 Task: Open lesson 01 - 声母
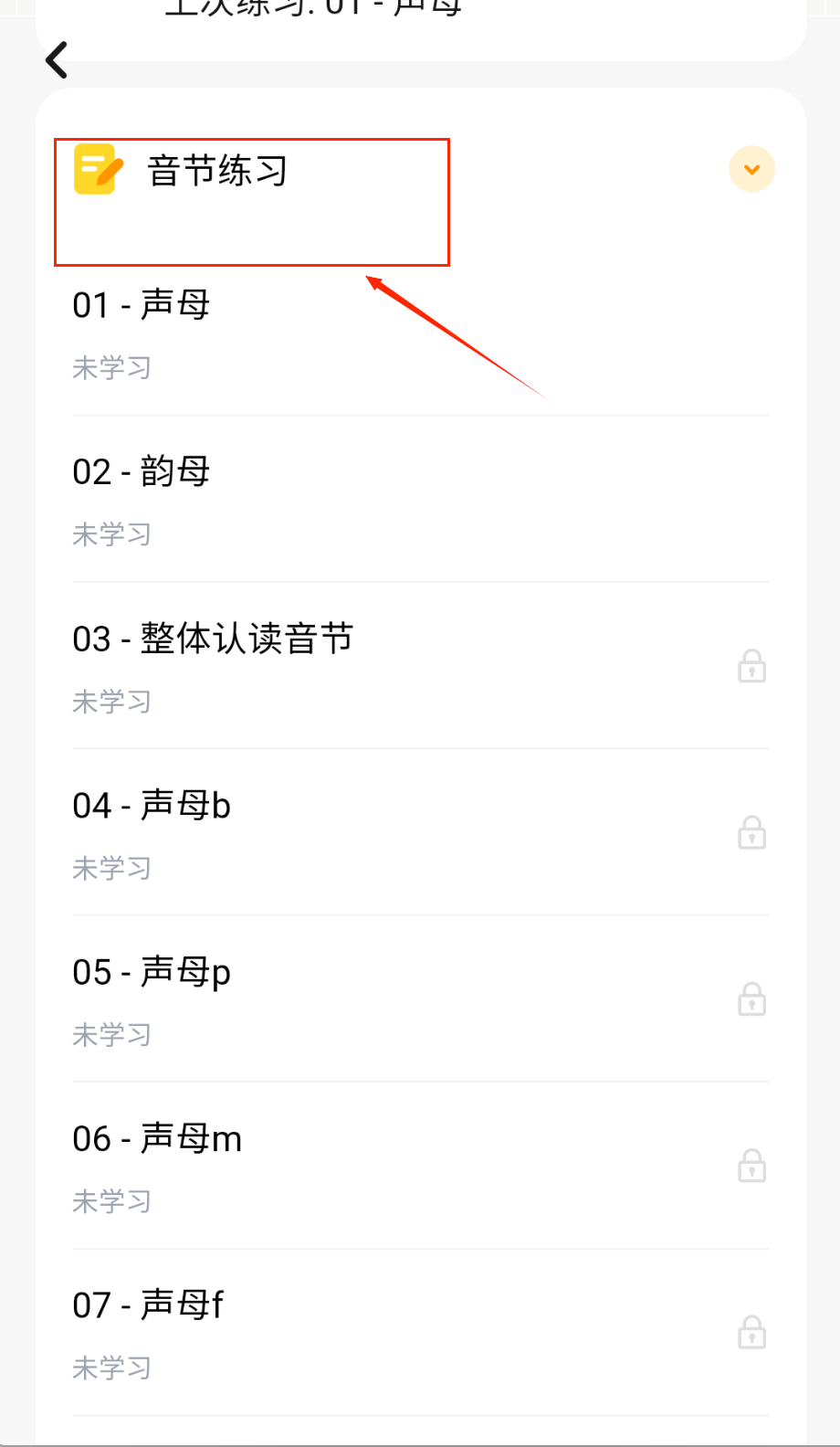[142, 305]
